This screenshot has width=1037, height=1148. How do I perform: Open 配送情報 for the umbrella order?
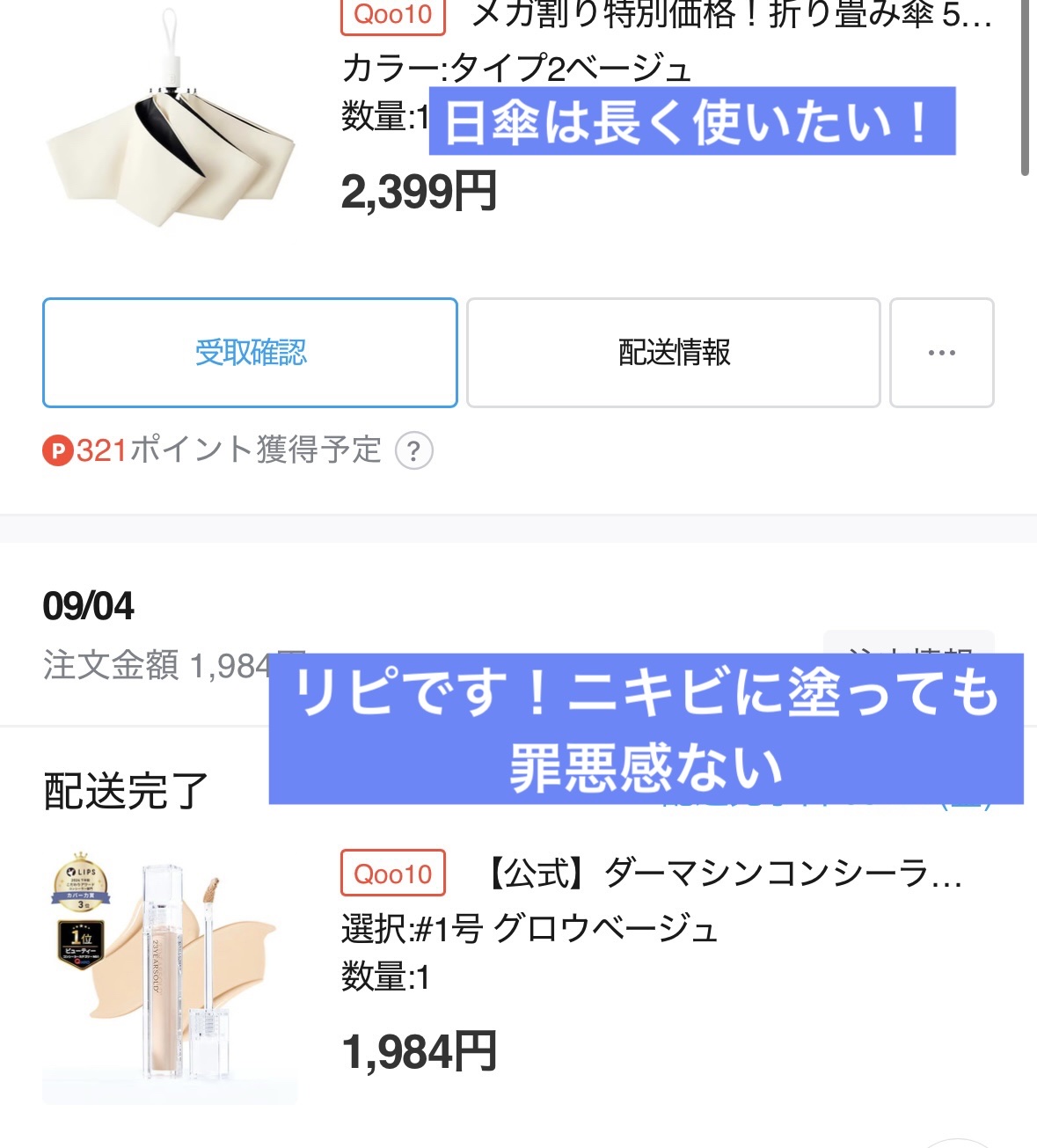pyautogui.click(x=673, y=353)
